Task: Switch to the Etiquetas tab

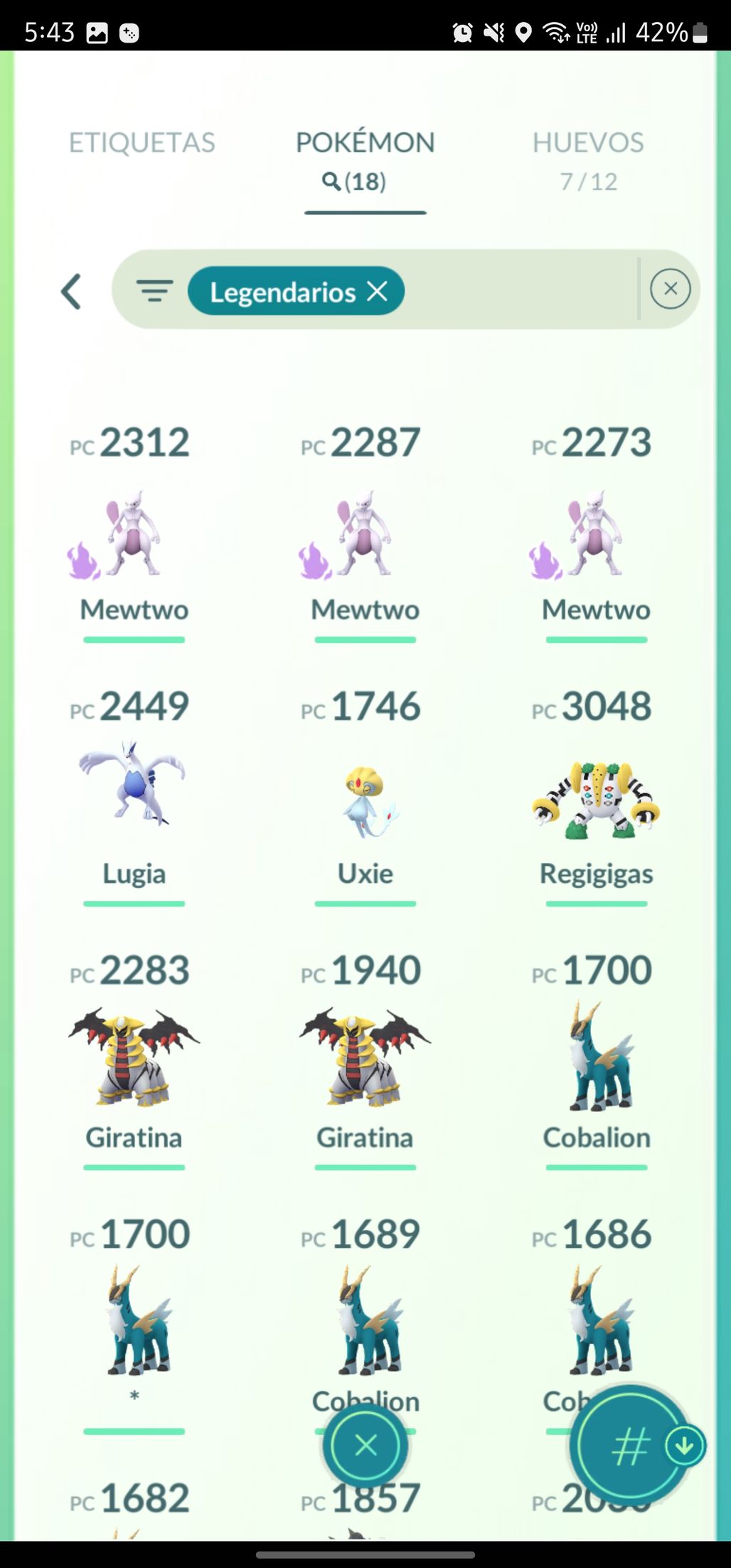Action: 142,143
